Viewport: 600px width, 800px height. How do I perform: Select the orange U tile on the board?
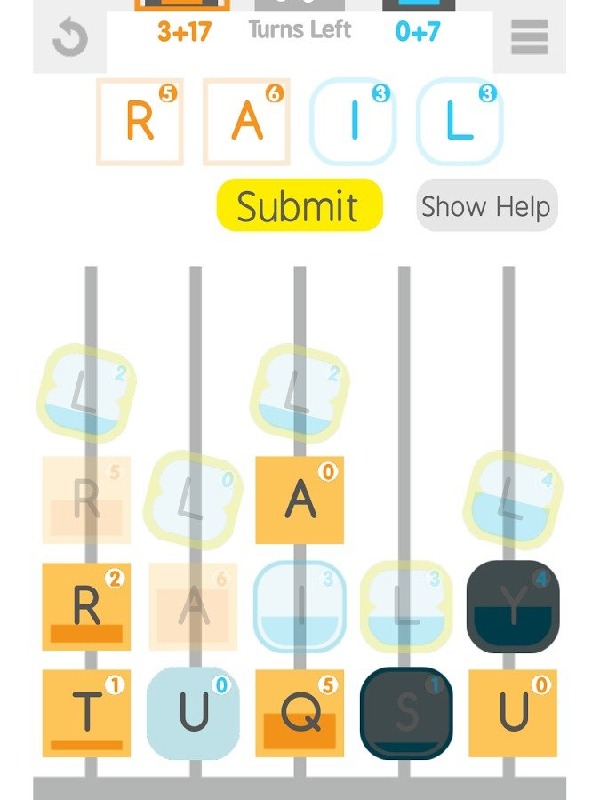point(512,712)
